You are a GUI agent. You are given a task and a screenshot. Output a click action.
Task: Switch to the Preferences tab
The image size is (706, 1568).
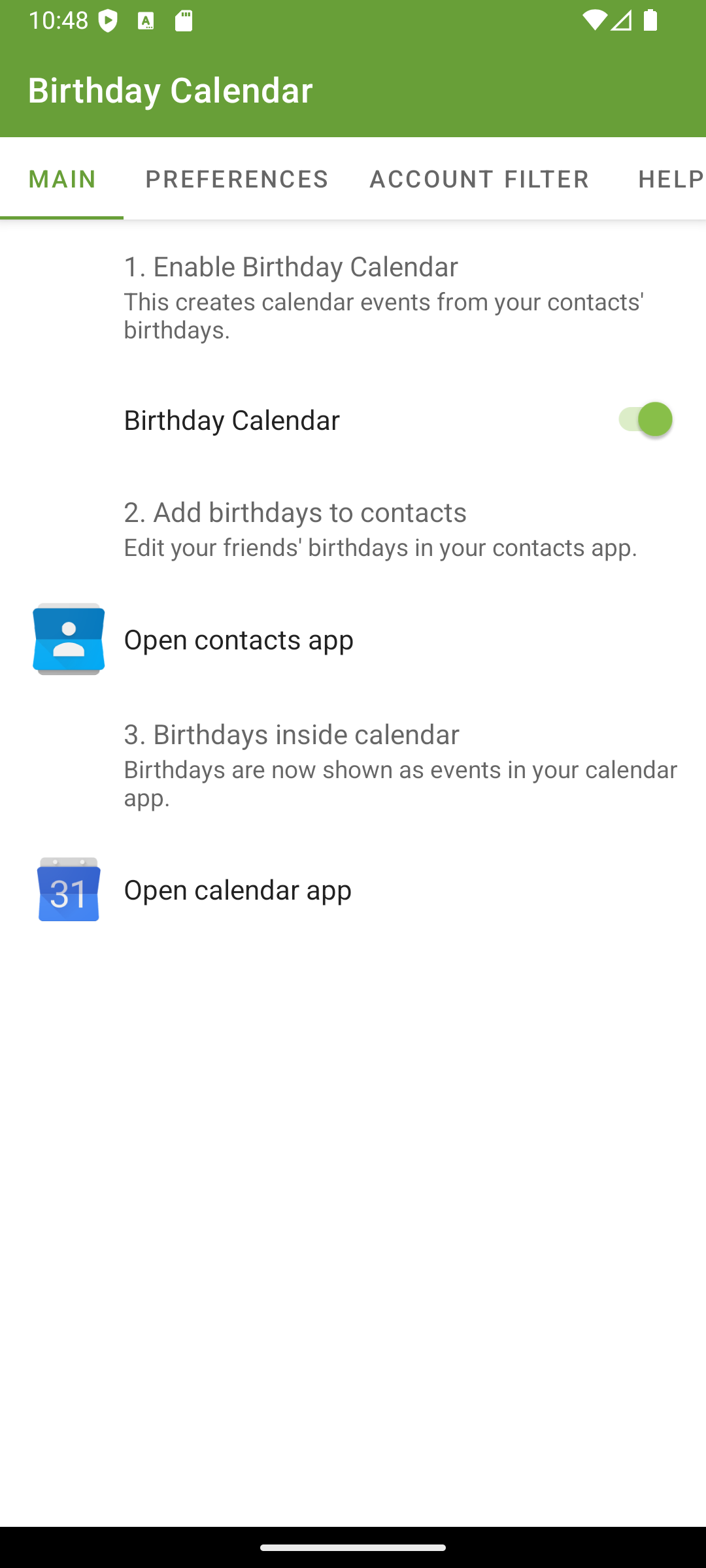[x=236, y=178]
